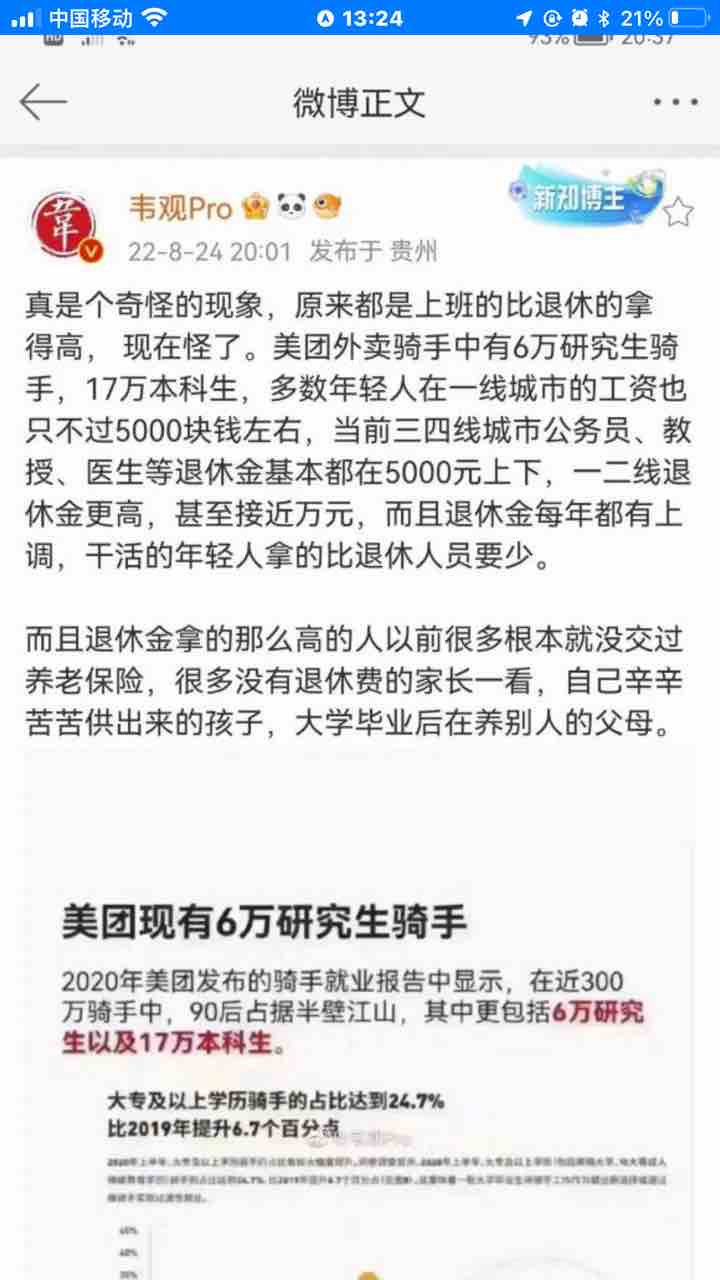720x1280 pixels.
Task: Tap the username 韦观Pro
Action: click(x=180, y=207)
